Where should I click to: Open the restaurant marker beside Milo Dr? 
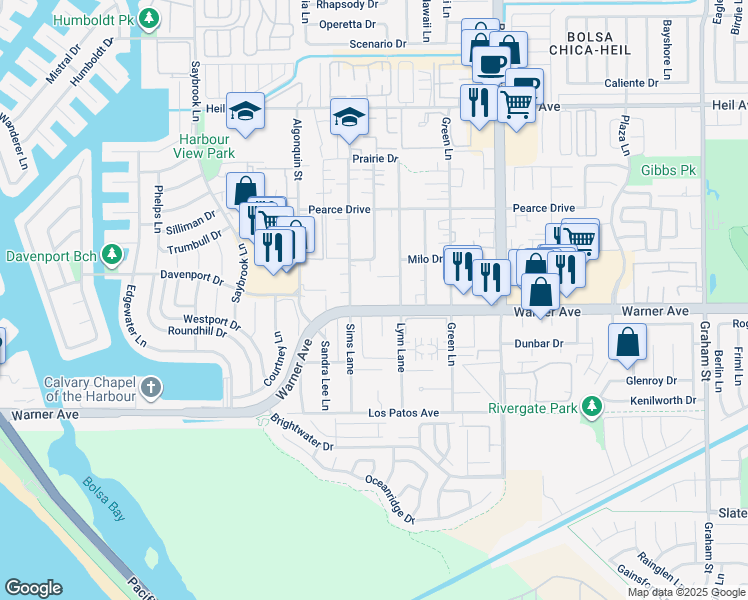tap(461, 266)
